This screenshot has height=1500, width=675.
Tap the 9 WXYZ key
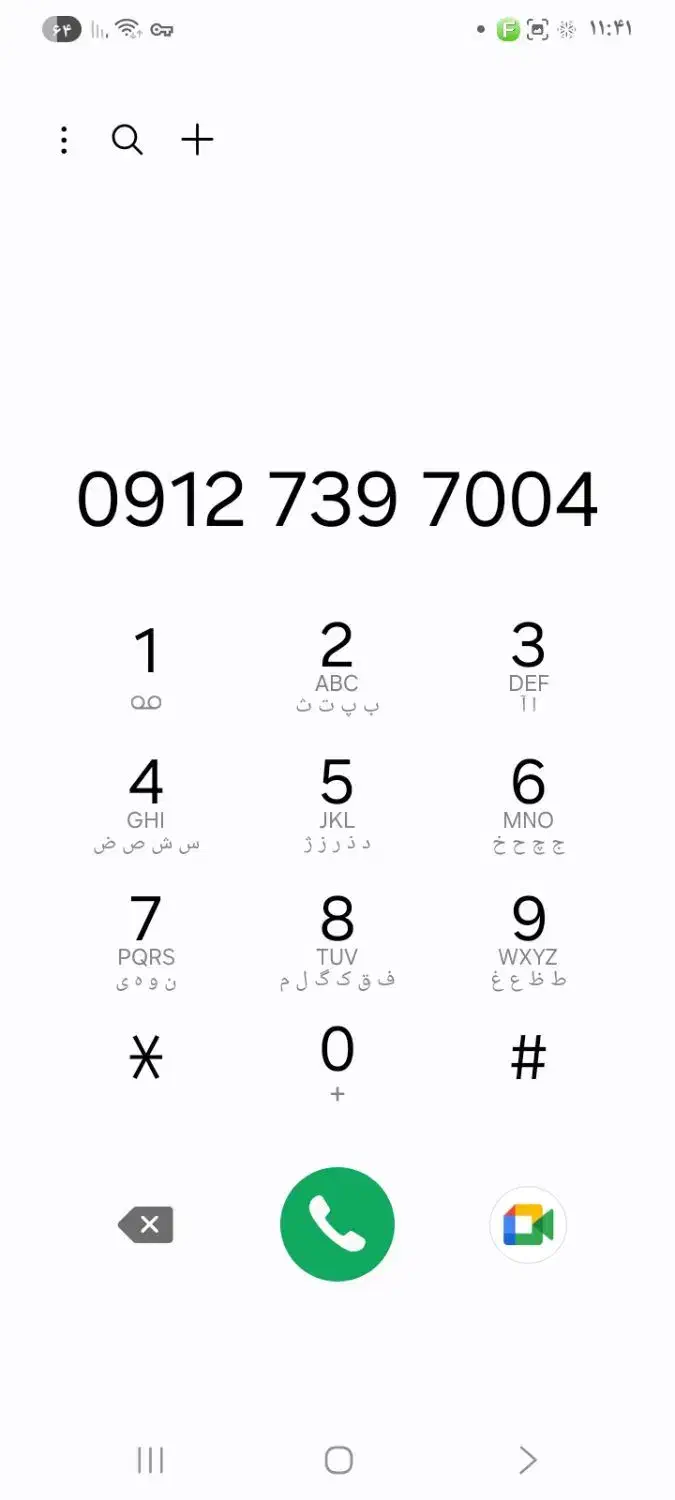coord(528,939)
